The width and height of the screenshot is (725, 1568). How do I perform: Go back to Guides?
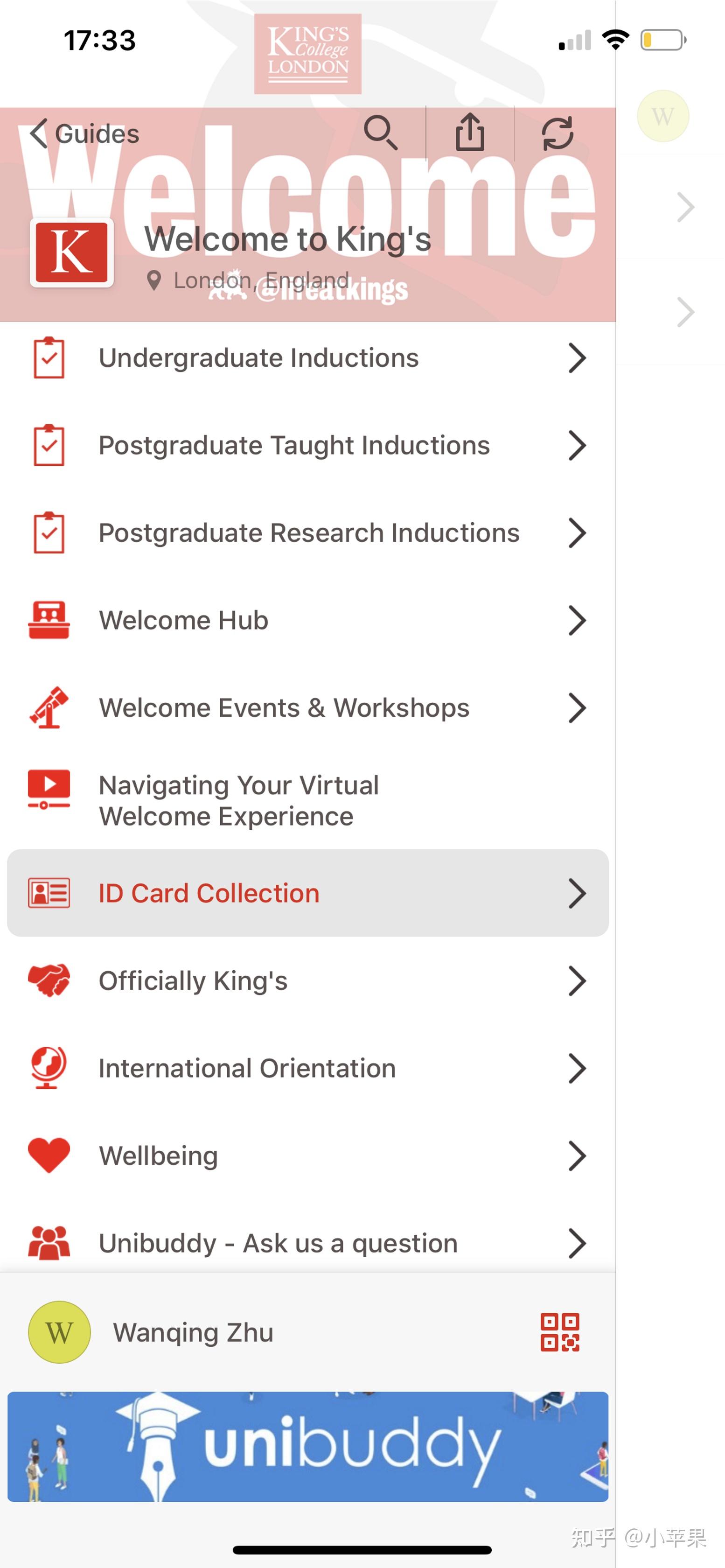[84, 134]
